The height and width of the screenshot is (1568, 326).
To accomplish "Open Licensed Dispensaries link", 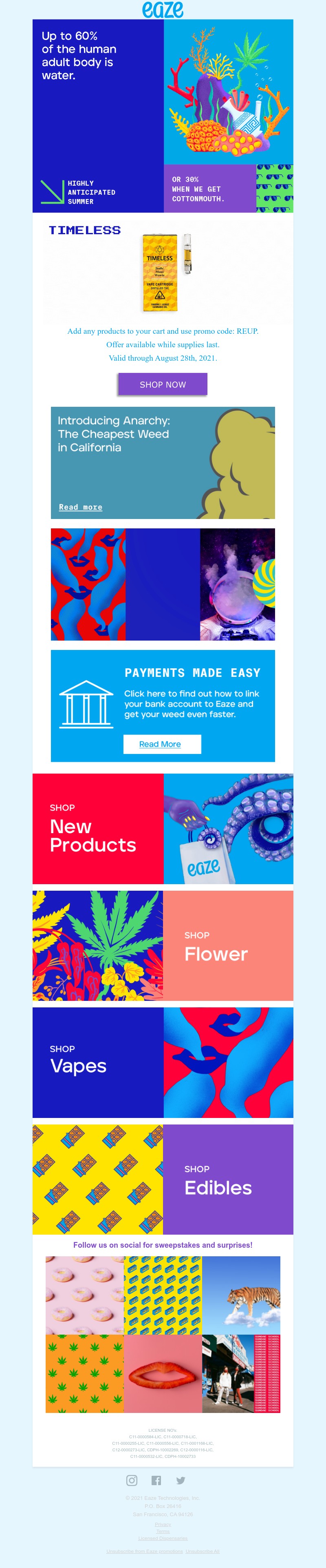I will pyautogui.click(x=163, y=1538).
